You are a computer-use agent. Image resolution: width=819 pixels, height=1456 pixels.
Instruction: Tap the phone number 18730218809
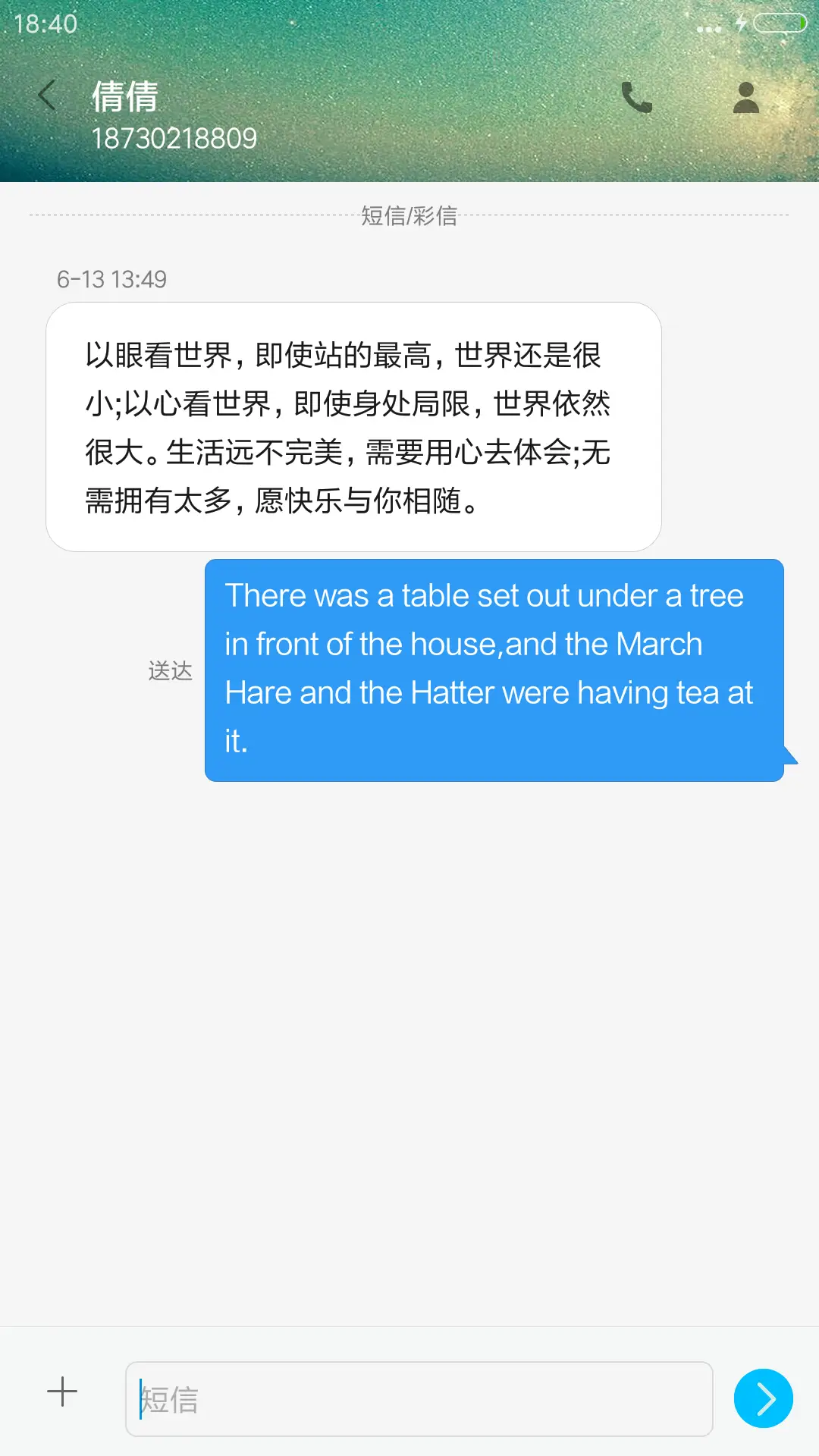(176, 138)
